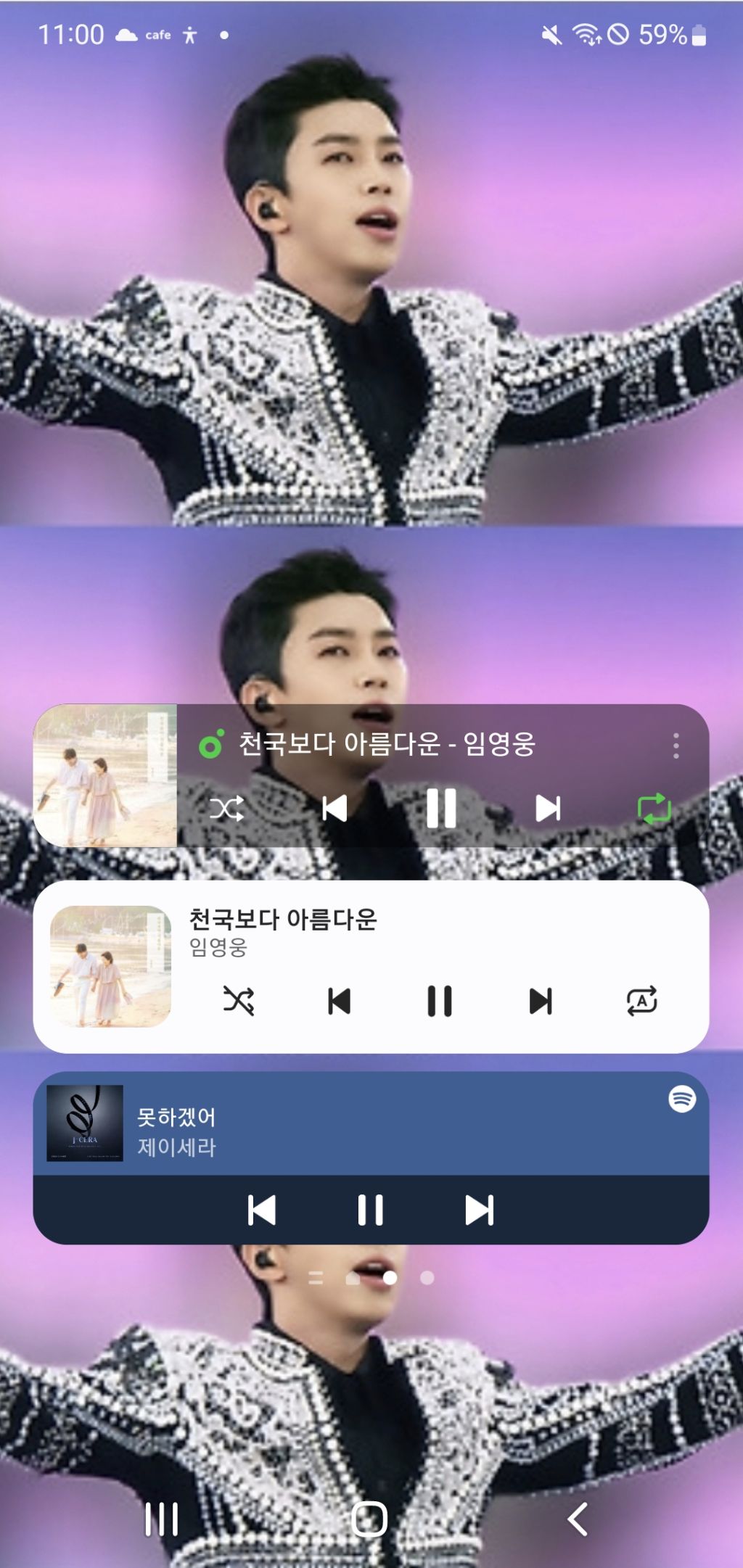This screenshot has width=743, height=1568.
Task: Skip to next song on white widget
Action: pyautogui.click(x=541, y=1002)
